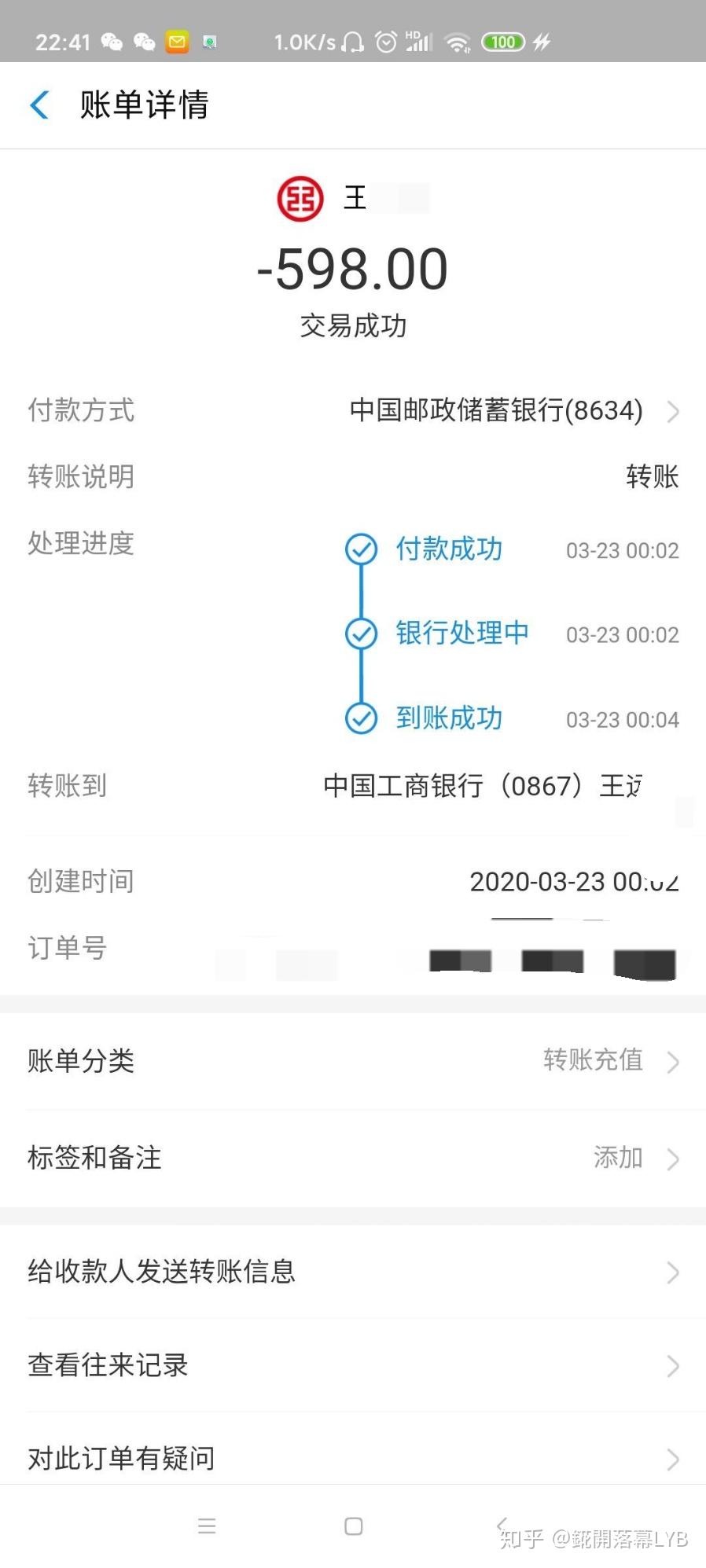Viewport: 706px width, 1568px height.
Task: Open 给收款人发送转账信息 row
Action: click(352, 1272)
